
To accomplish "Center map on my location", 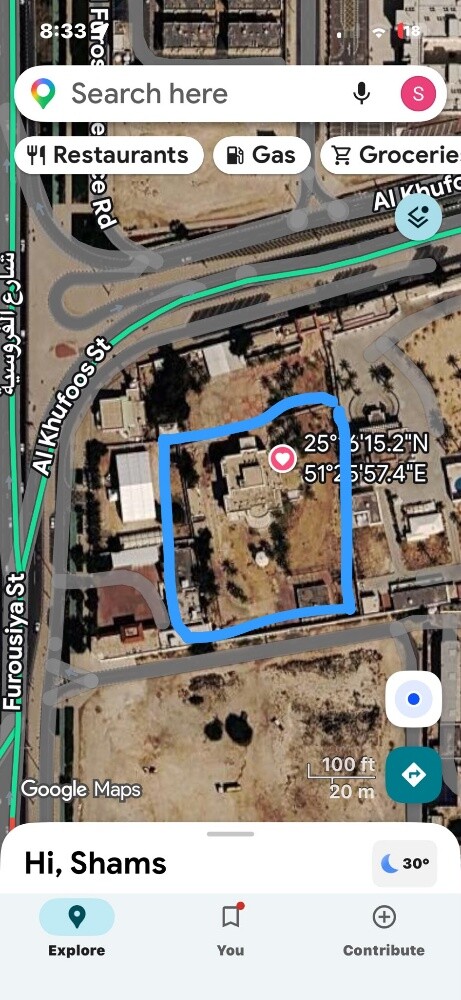I will pos(414,699).
